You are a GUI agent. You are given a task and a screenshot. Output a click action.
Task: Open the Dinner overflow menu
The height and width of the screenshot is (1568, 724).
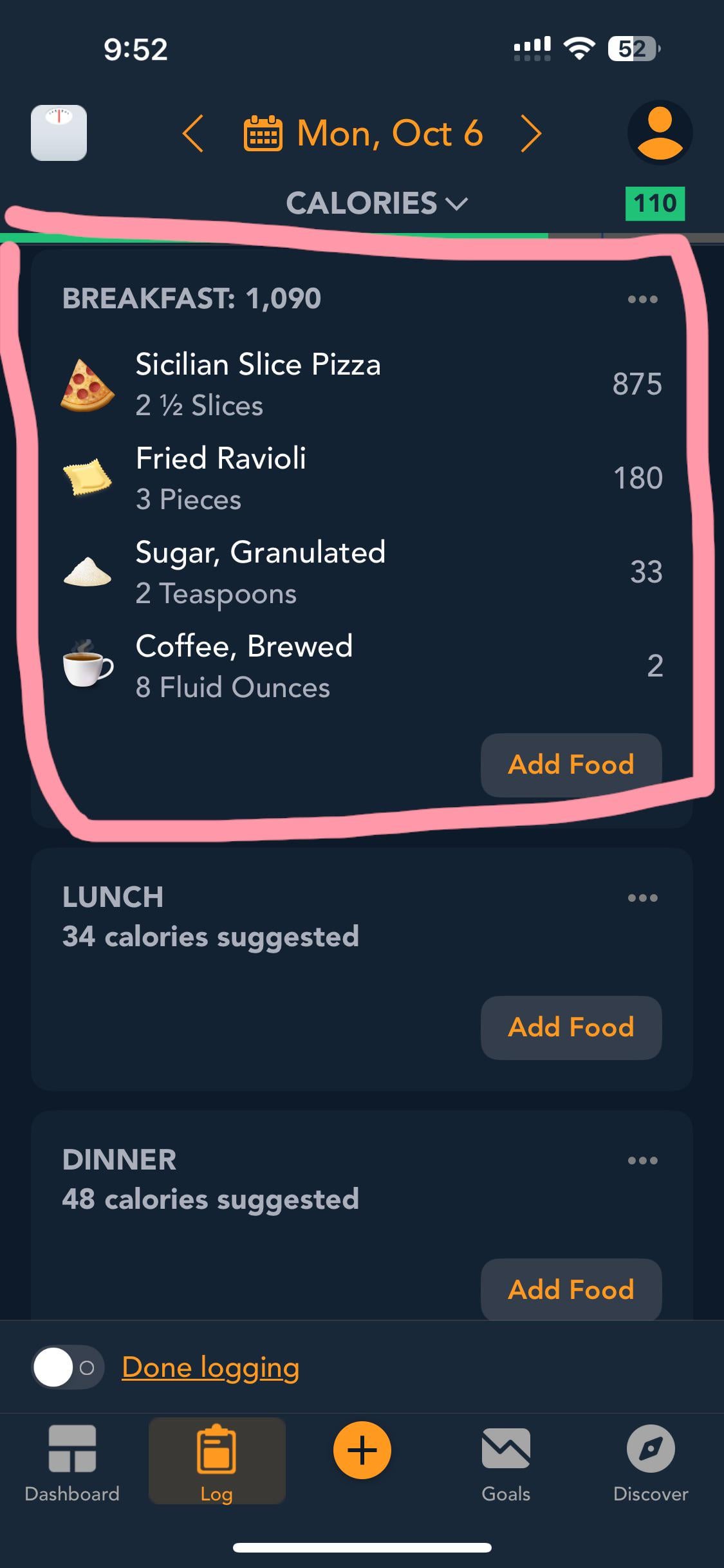pyautogui.click(x=642, y=1161)
